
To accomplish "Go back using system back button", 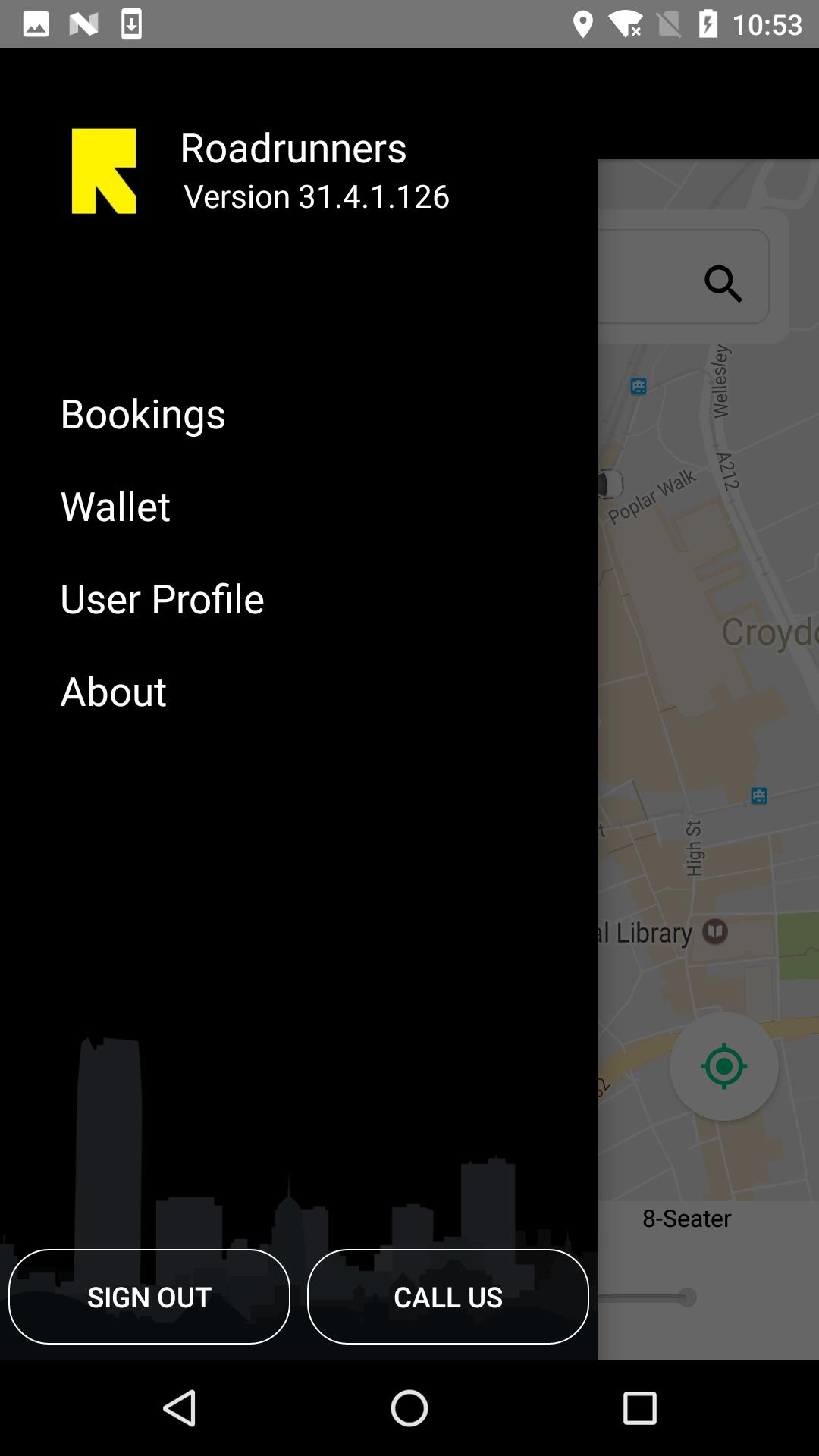I will (180, 1409).
